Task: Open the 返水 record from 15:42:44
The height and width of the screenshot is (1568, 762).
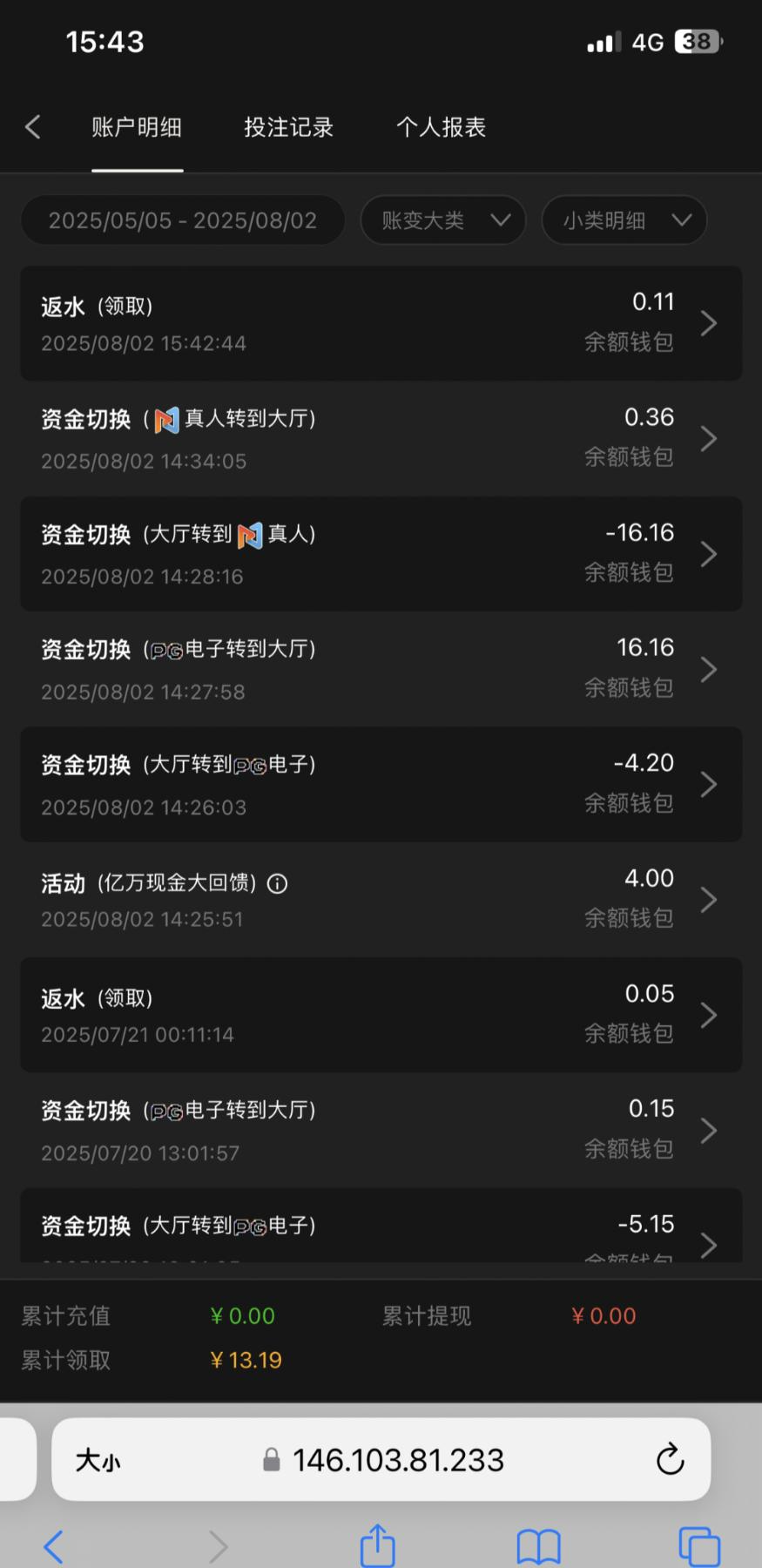Action: (x=381, y=323)
